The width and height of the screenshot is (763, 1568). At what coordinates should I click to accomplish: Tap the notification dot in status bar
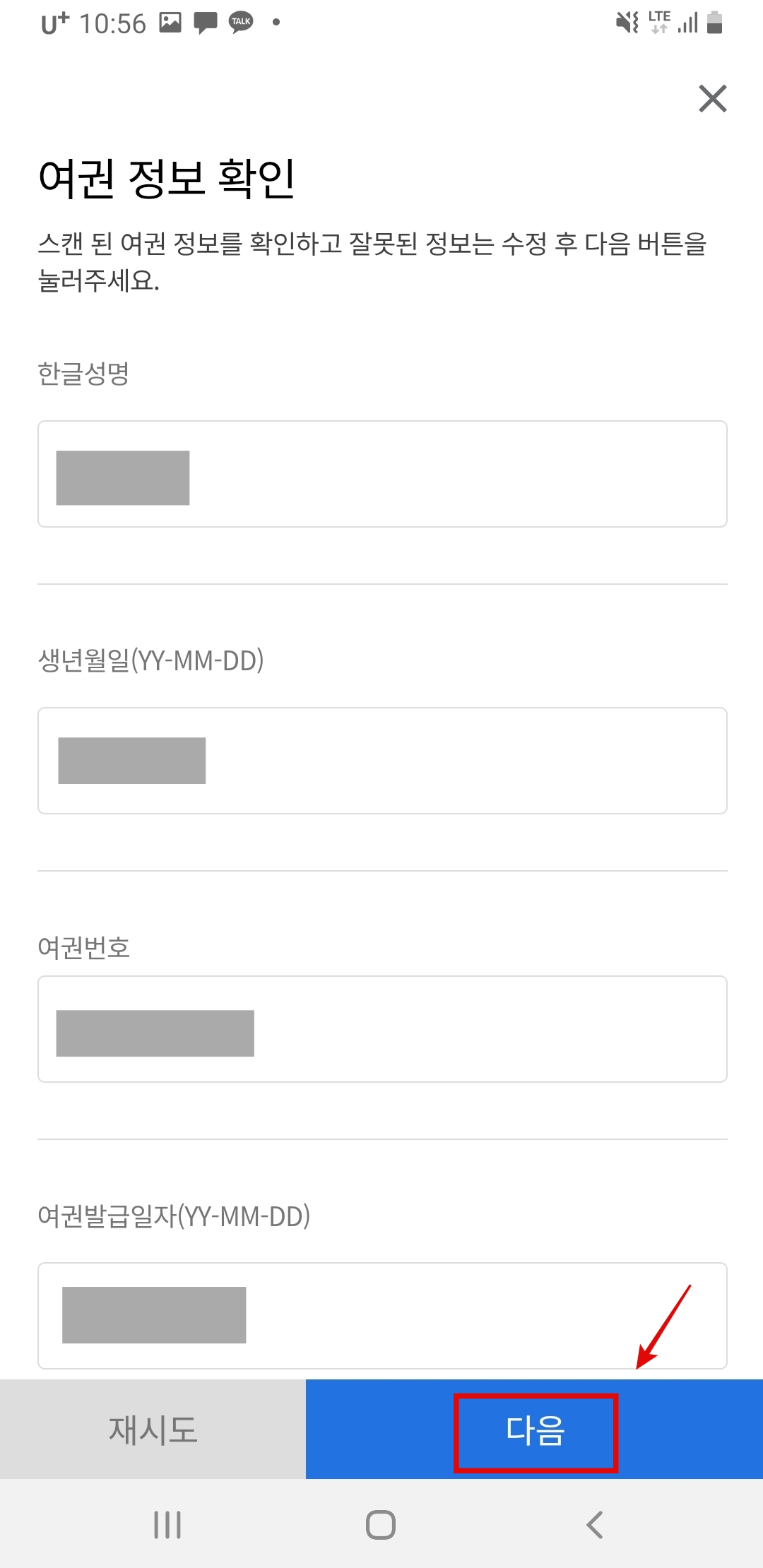(x=275, y=23)
